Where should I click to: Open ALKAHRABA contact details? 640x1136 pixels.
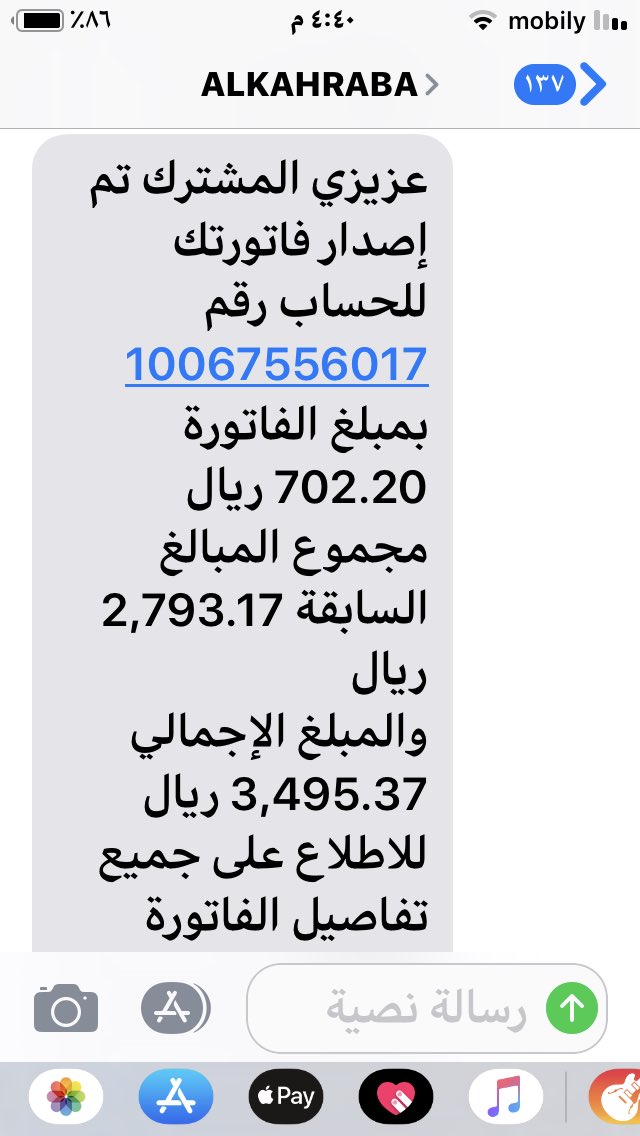coord(320,85)
